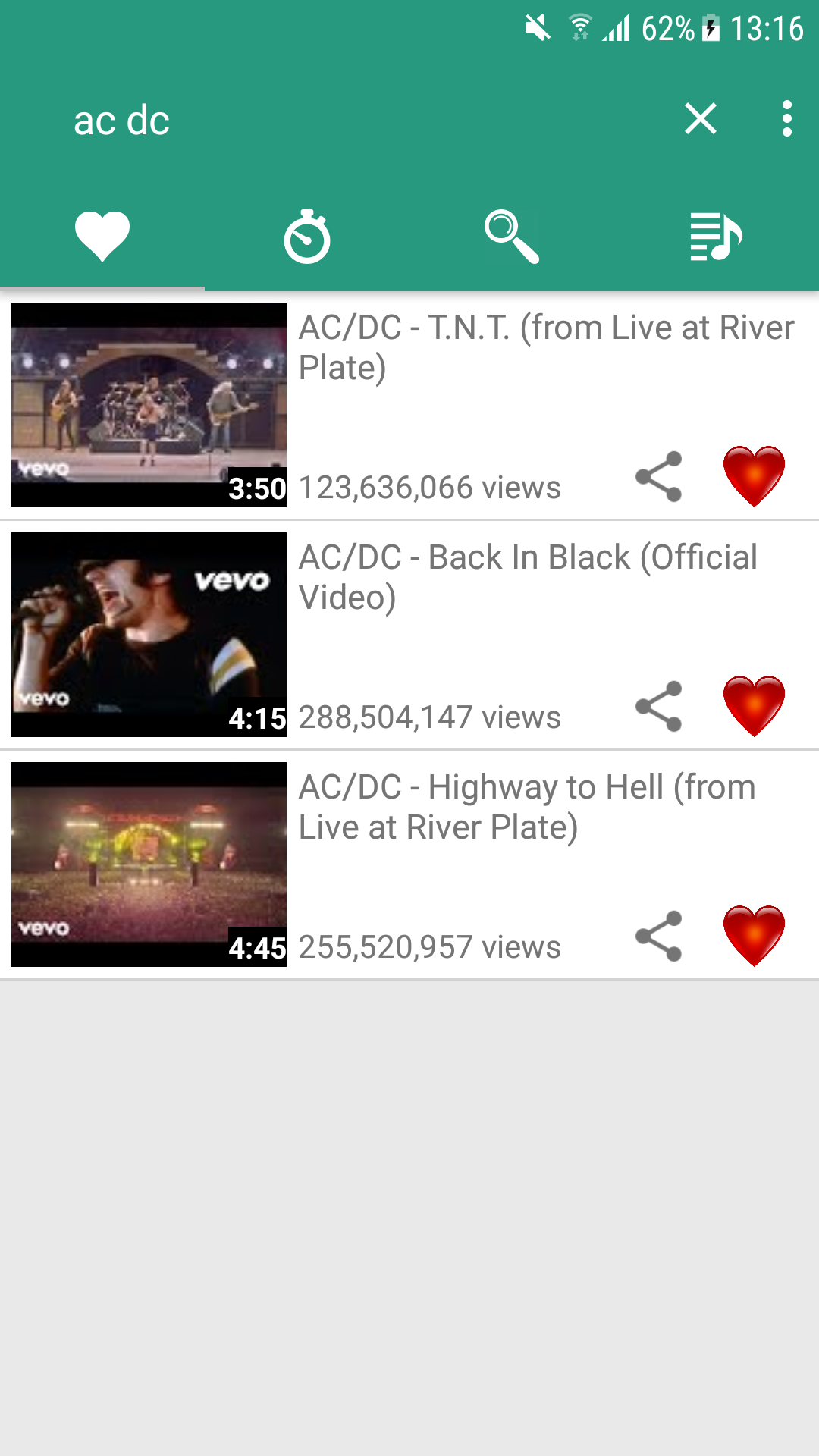Play Highway to Hell live video
The width and height of the screenshot is (819, 1456).
point(149,864)
